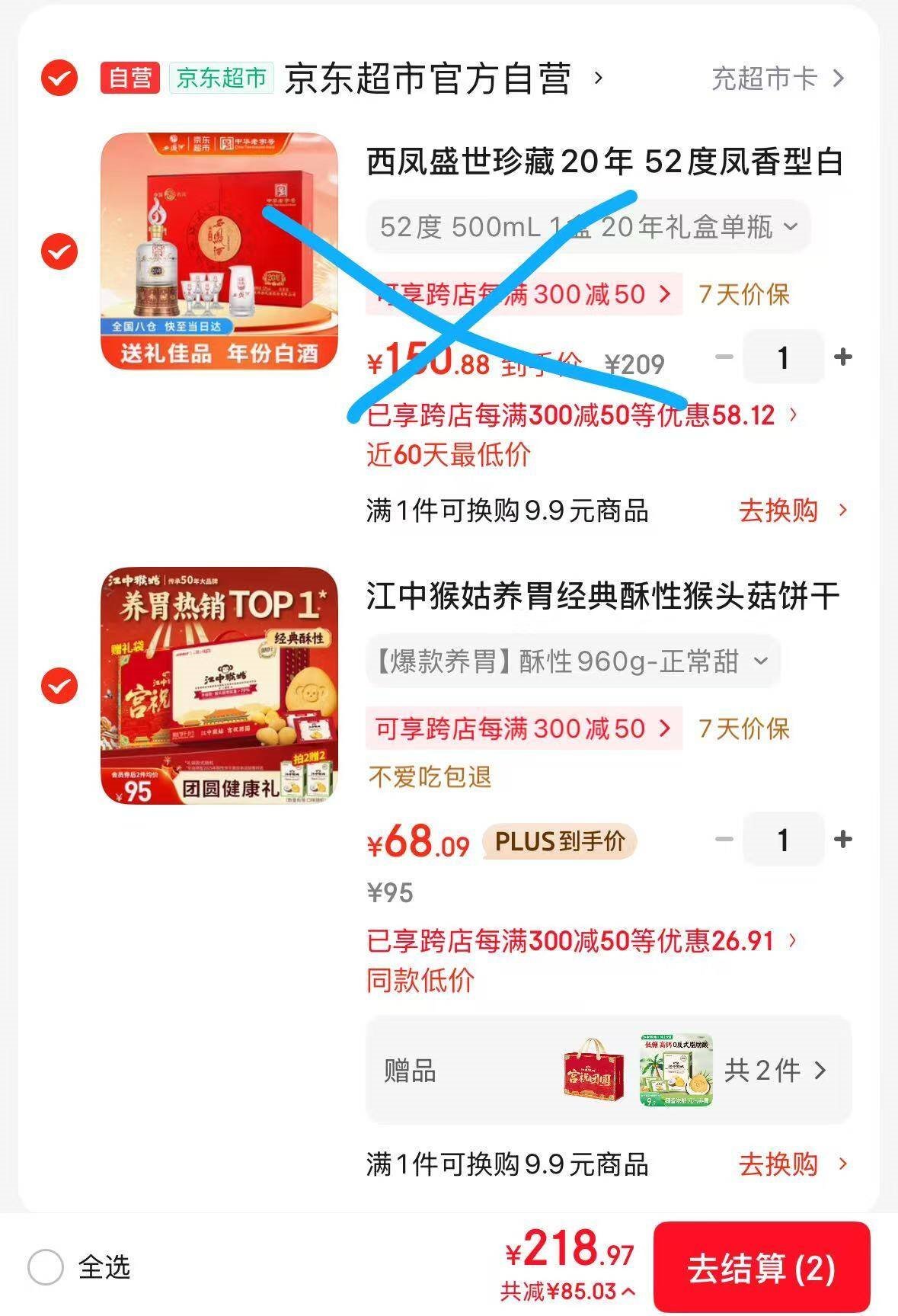Tap 去换购 under the biscuit item
The height and width of the screenshot is (1316, 898).
(792, 1164)
